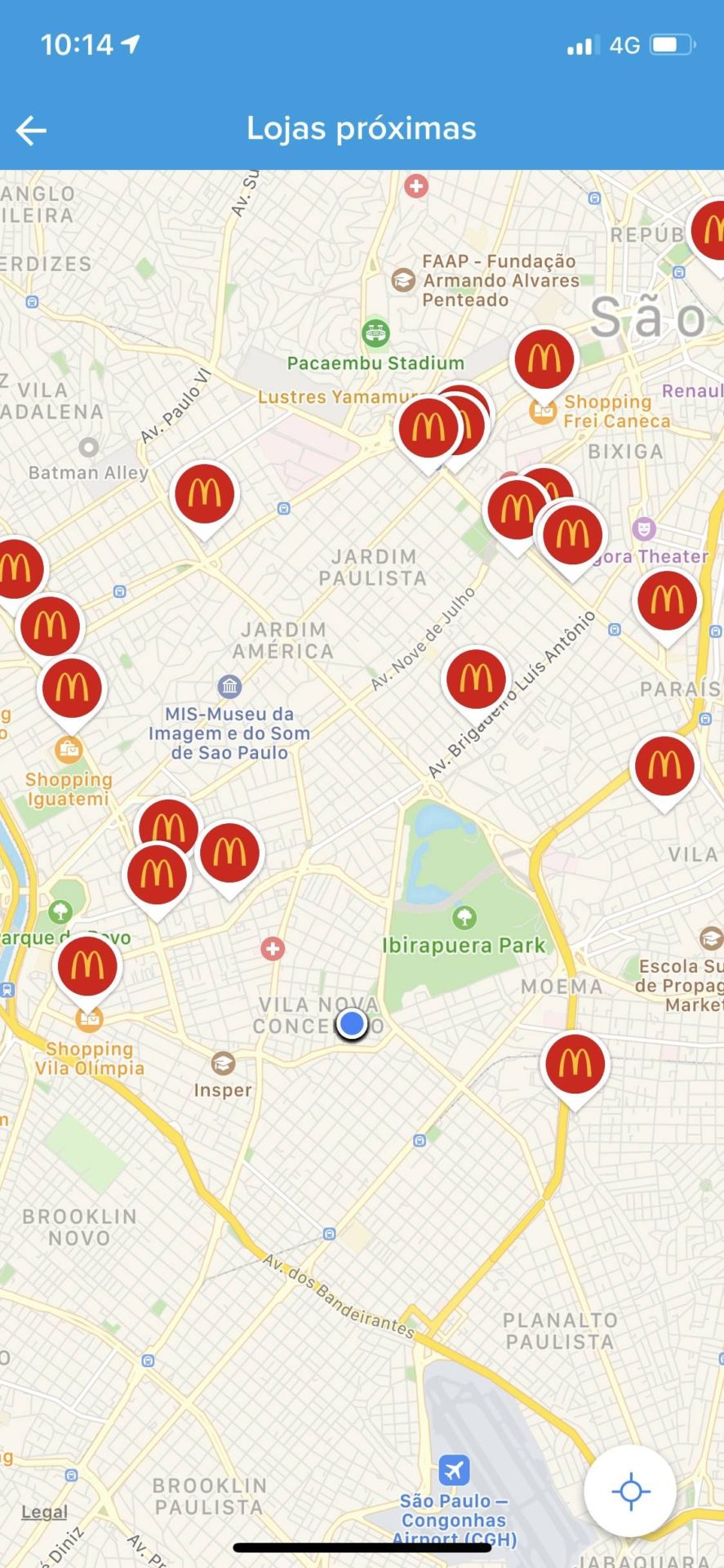The height and width of the screenshot is (1568, 724).
Task: Select the McDonald's pin near Batman Alley
Action: tap(205, 494)
